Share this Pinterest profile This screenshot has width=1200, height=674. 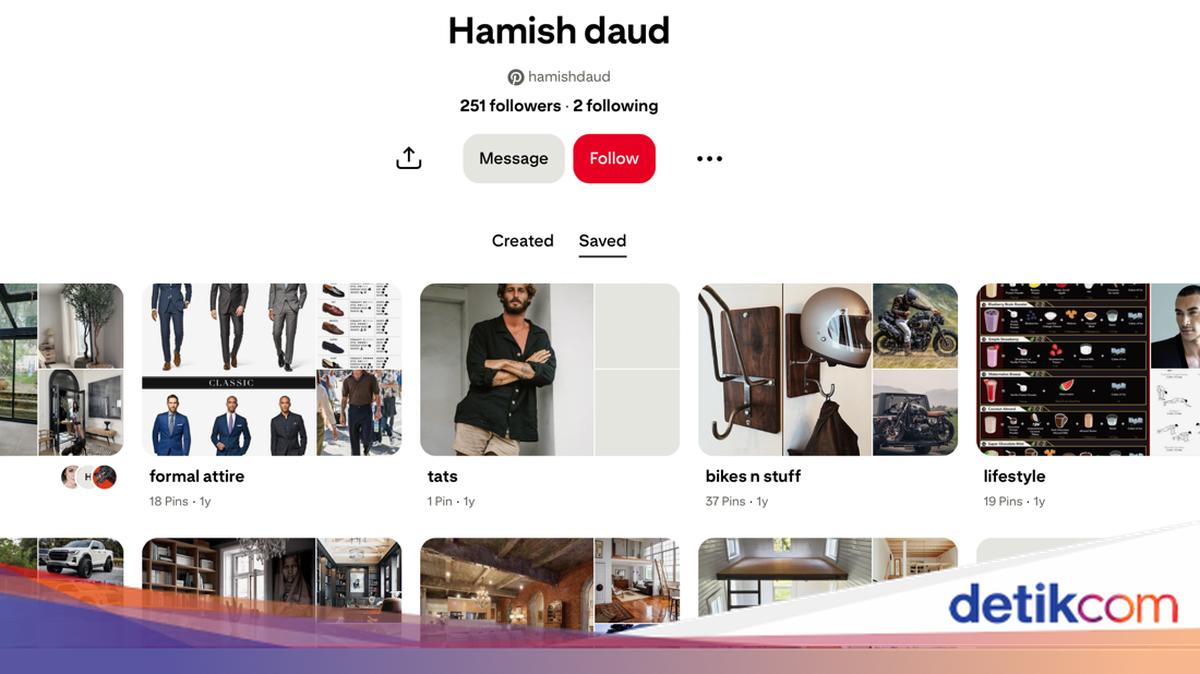[409, 158]
